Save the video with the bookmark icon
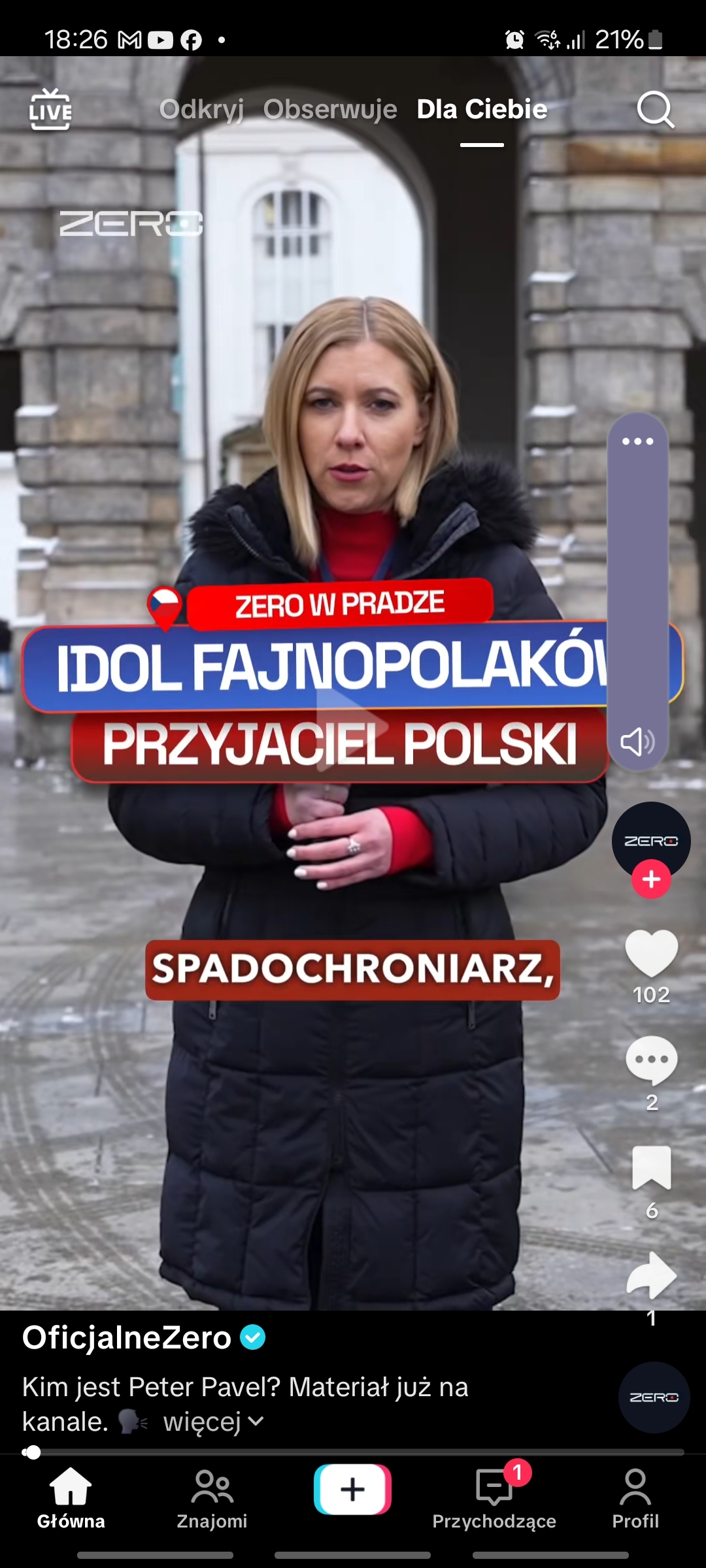This screenshot has height=1568, width=706. [x=651, y=1168]
